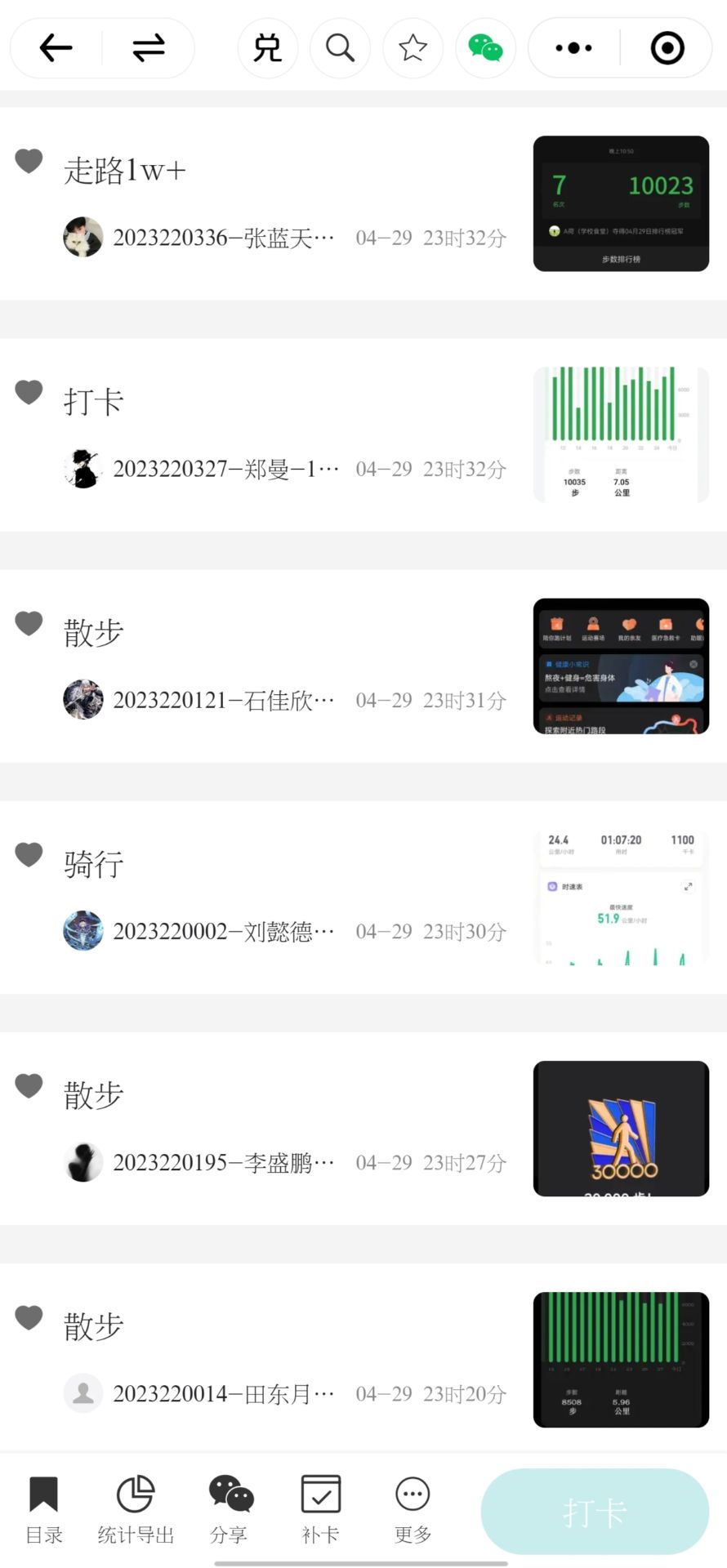Open the 目录 tab
The width and height of the screenshot is (727, 1568).
point(44,1509)
